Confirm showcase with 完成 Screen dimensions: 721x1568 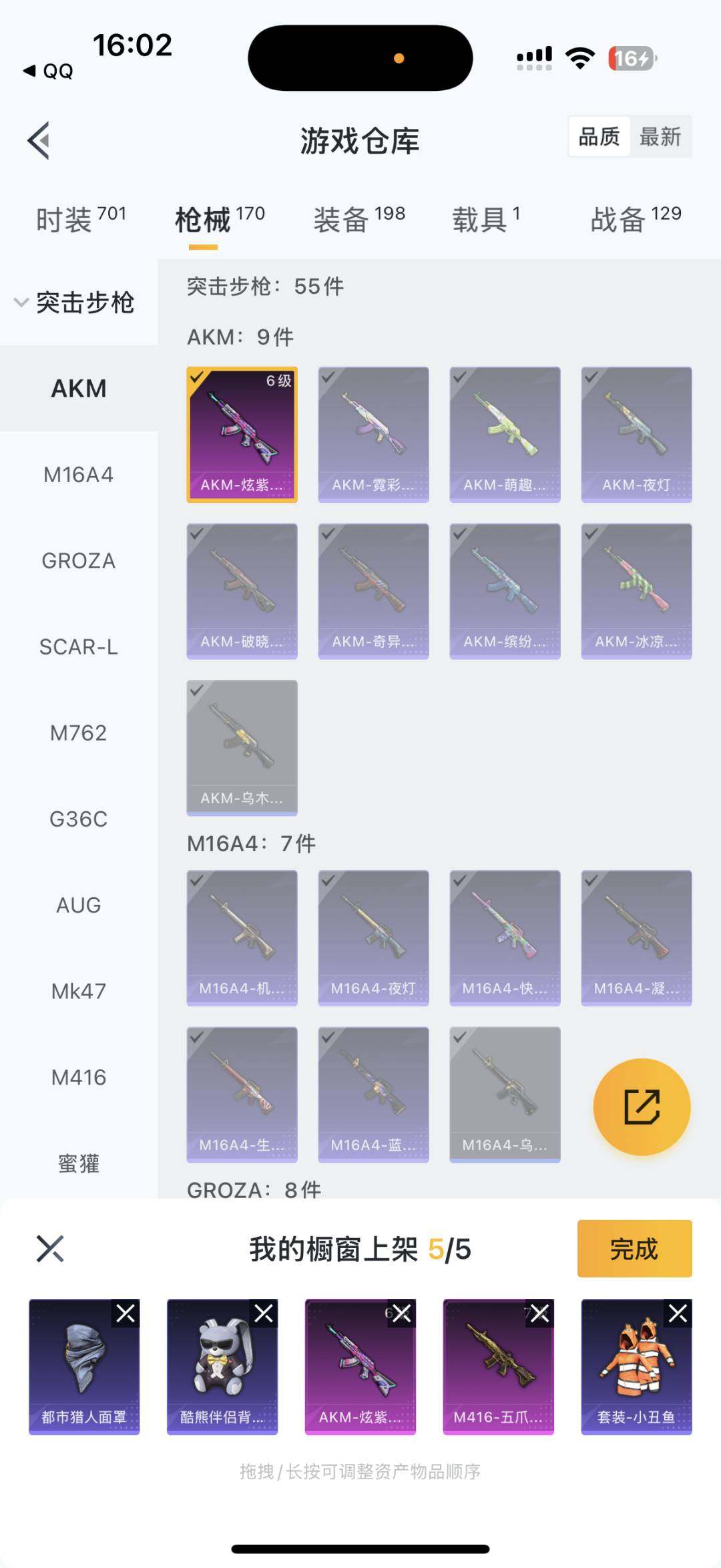pyautogui.click(x=634, y=1248)
